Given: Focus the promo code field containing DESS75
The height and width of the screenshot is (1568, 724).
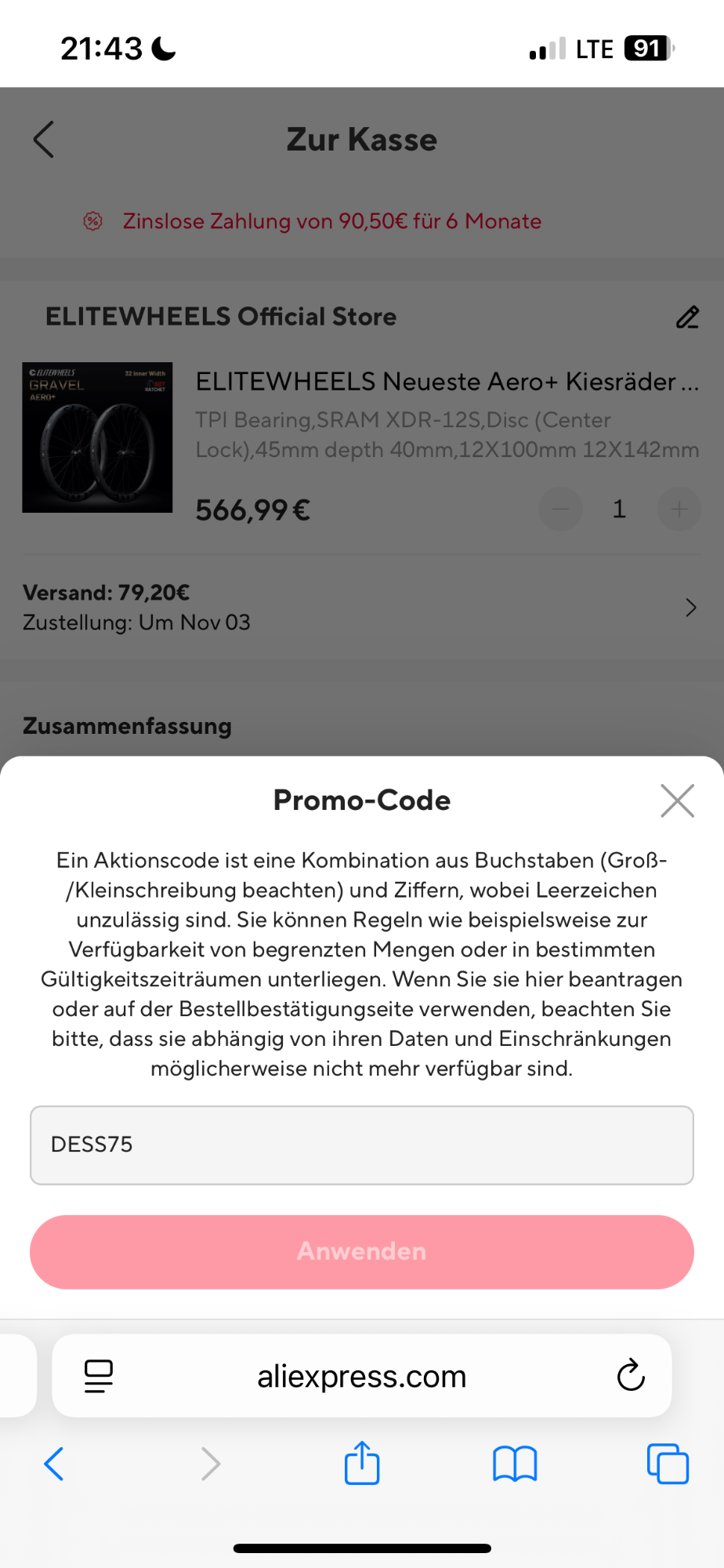Looking at the screenshot, I should coord(361,1145).
